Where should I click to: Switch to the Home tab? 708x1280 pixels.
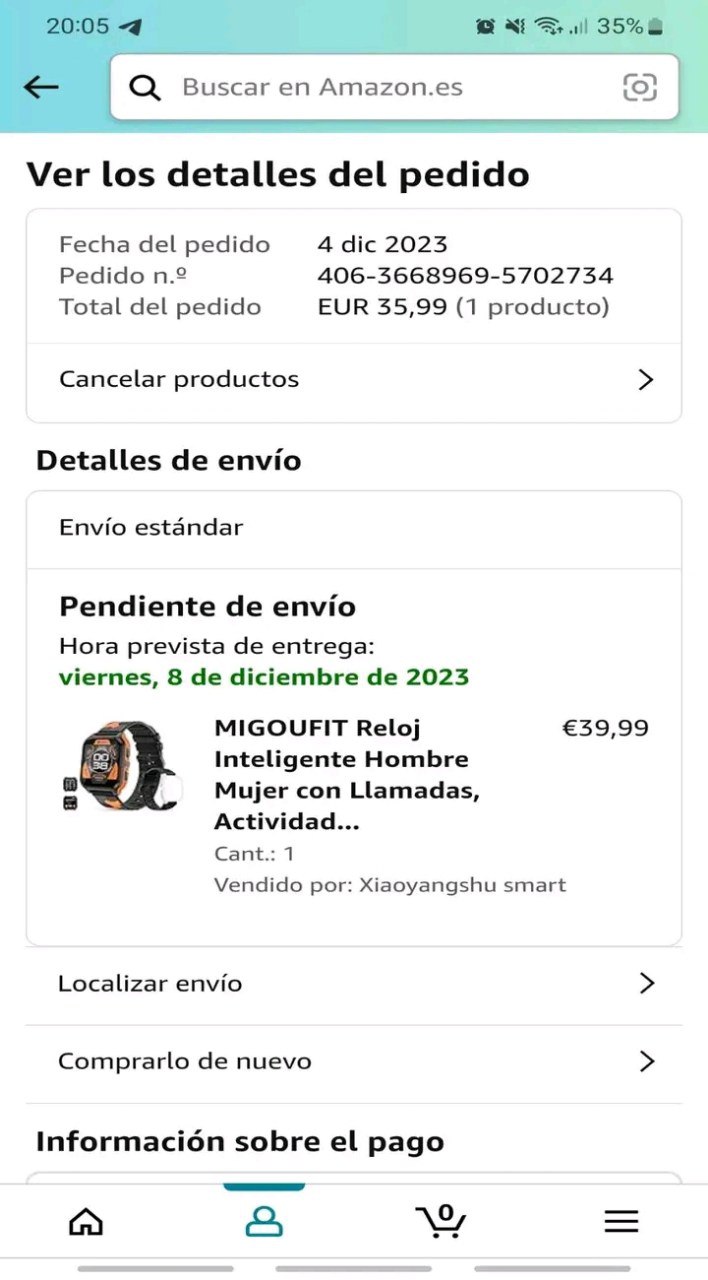coord(86,1221)
